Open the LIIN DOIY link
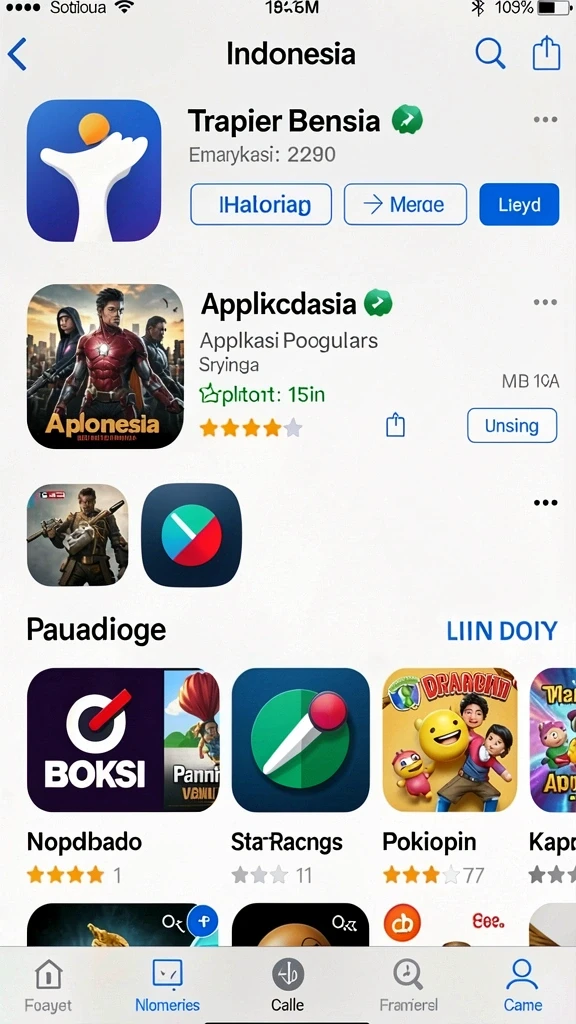The width and height of the screenshot is (576, 1024). 502,631
